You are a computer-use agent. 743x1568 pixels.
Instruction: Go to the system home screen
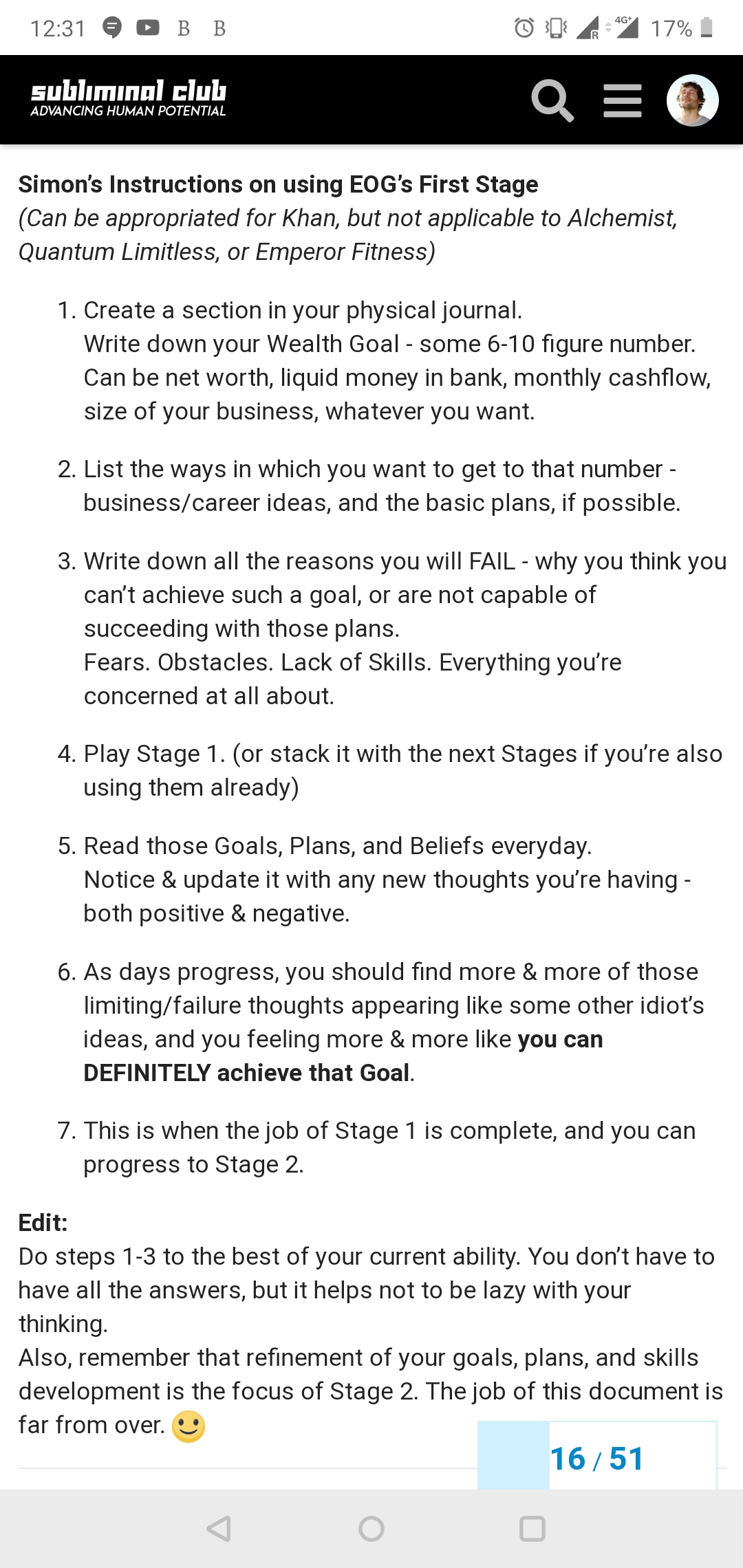tap(371, 1529)
